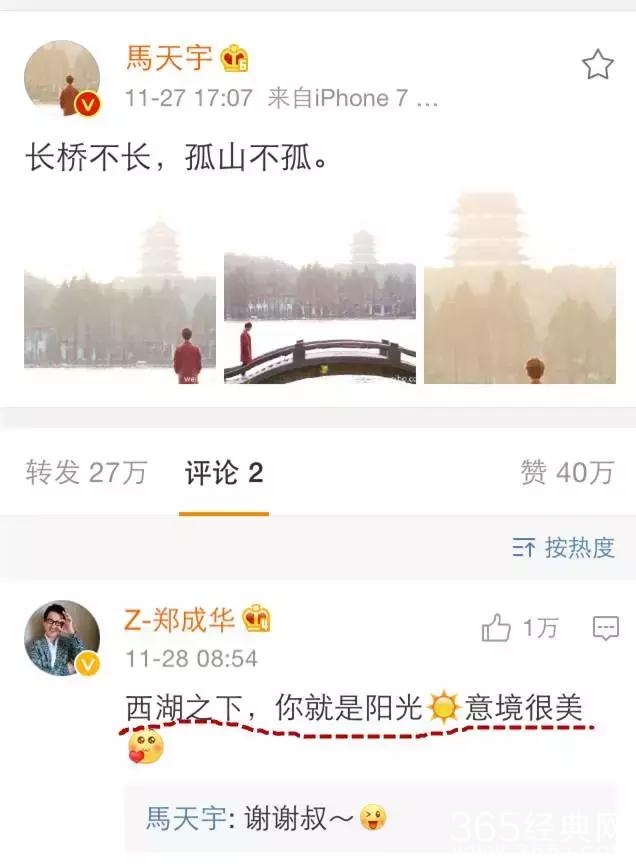Open Z-郑成华's profile avatar

pos(62,638)
